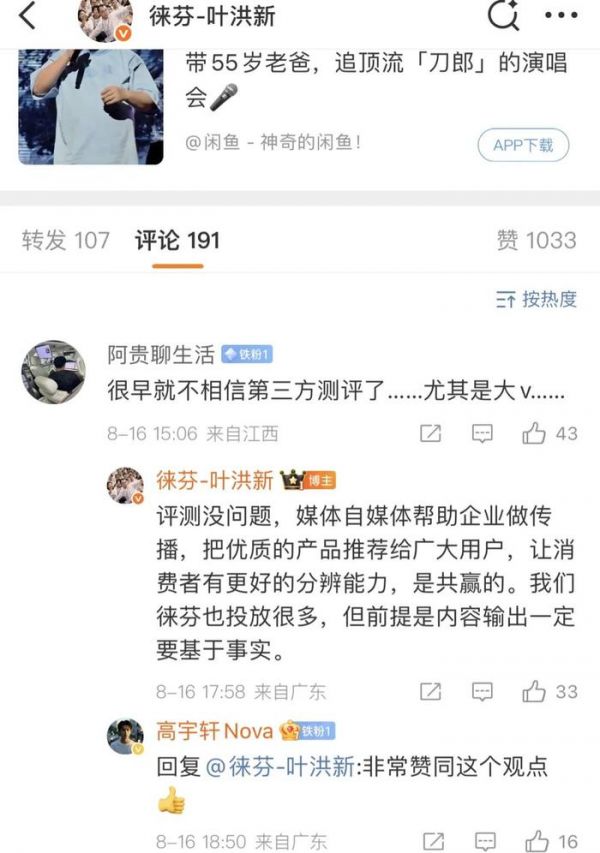Share 徕芬-叶洪新's reply comment

tap(430, 691)
